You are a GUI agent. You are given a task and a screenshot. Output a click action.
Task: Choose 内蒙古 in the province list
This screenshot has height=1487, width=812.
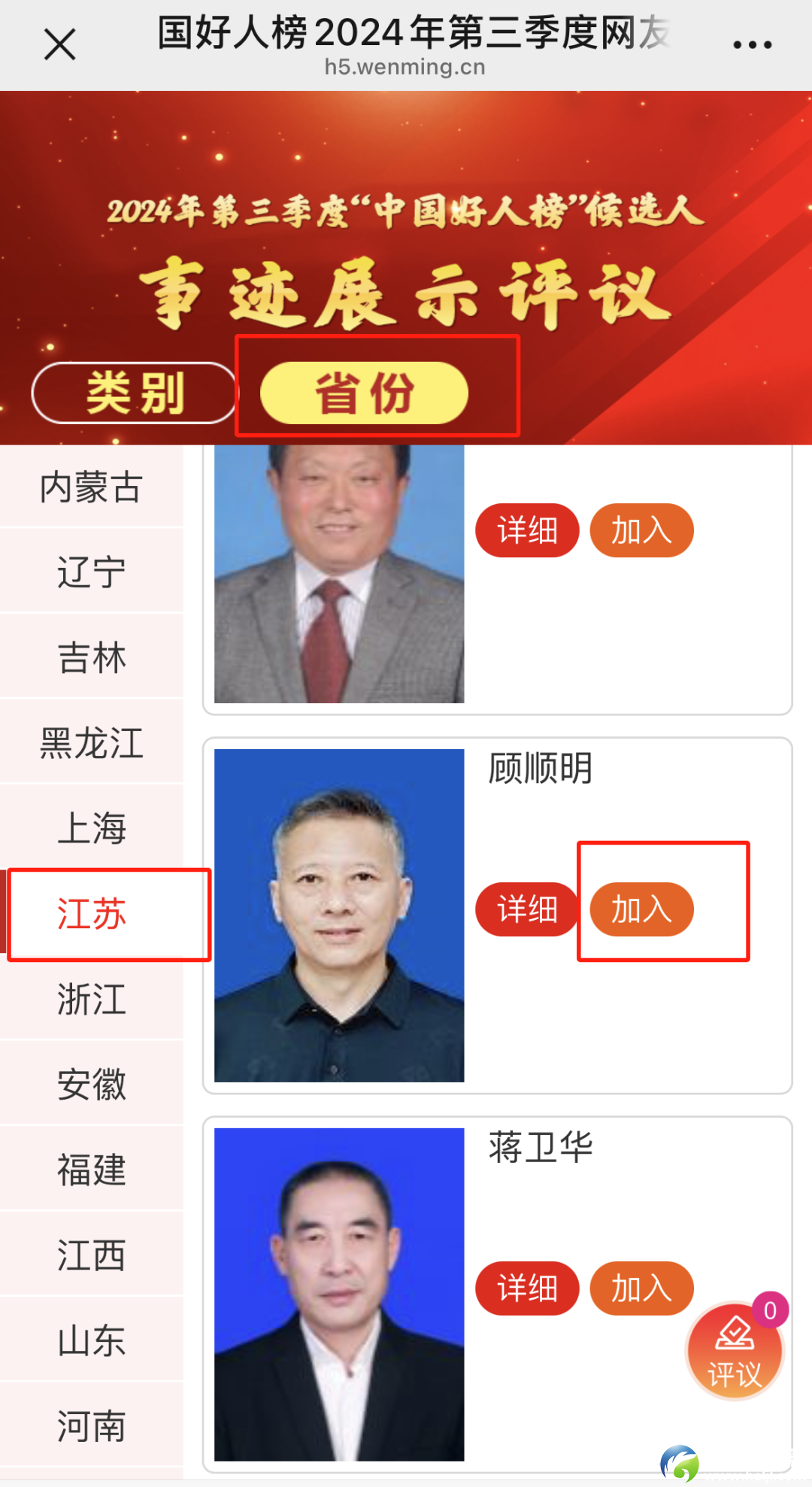coord(91,487)
